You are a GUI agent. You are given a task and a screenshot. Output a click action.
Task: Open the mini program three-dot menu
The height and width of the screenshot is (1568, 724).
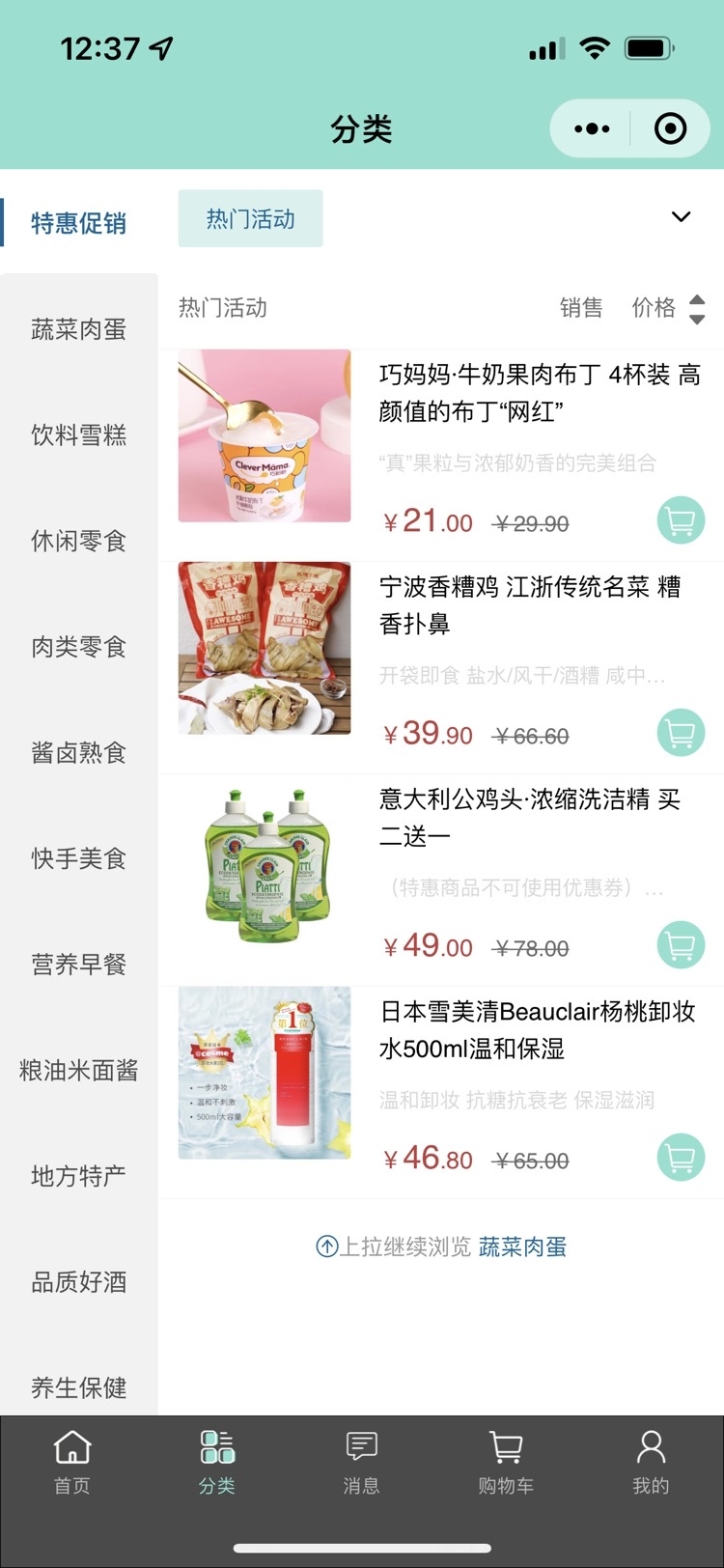tap(591, 128)
